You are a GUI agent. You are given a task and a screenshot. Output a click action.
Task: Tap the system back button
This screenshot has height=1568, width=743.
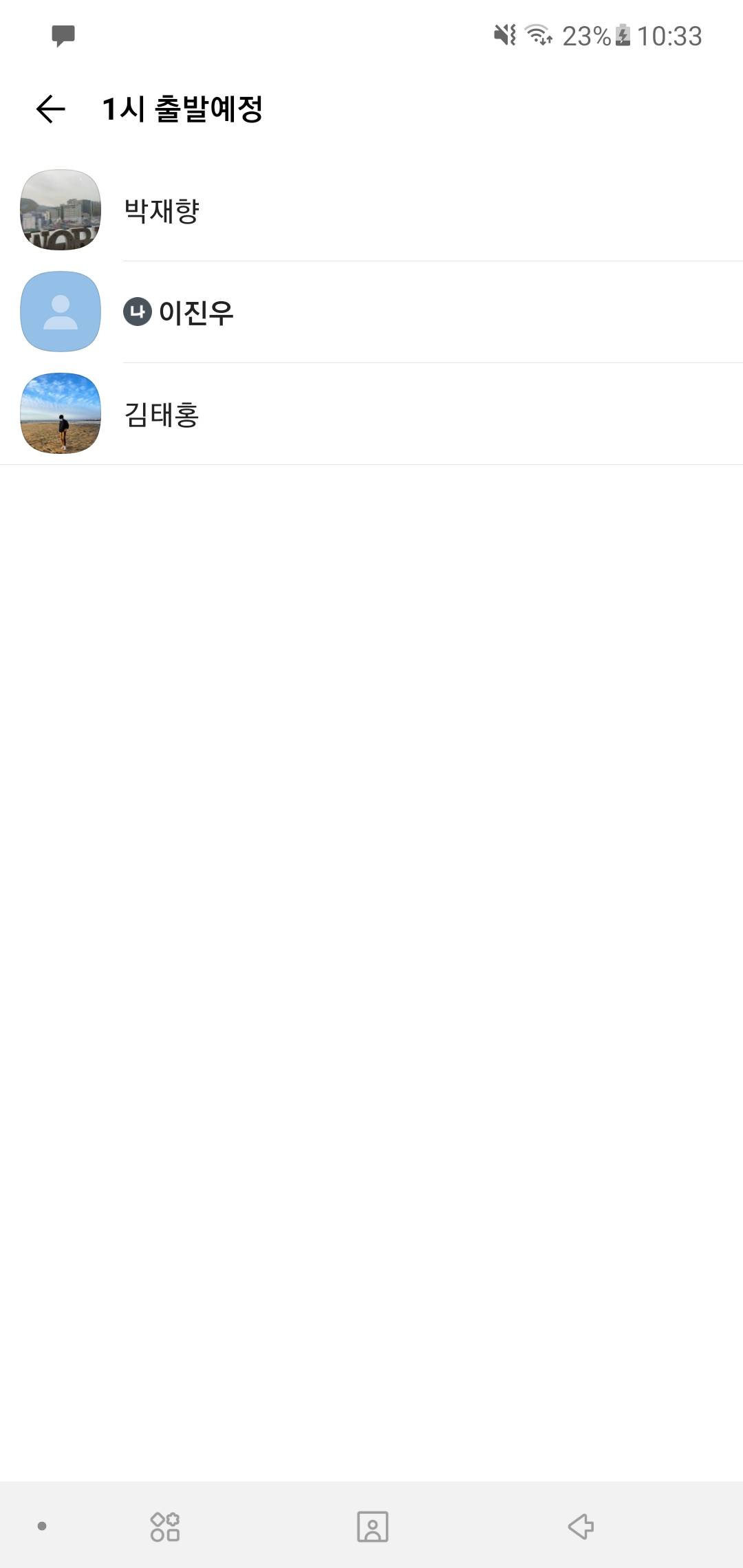point(581,1526)
